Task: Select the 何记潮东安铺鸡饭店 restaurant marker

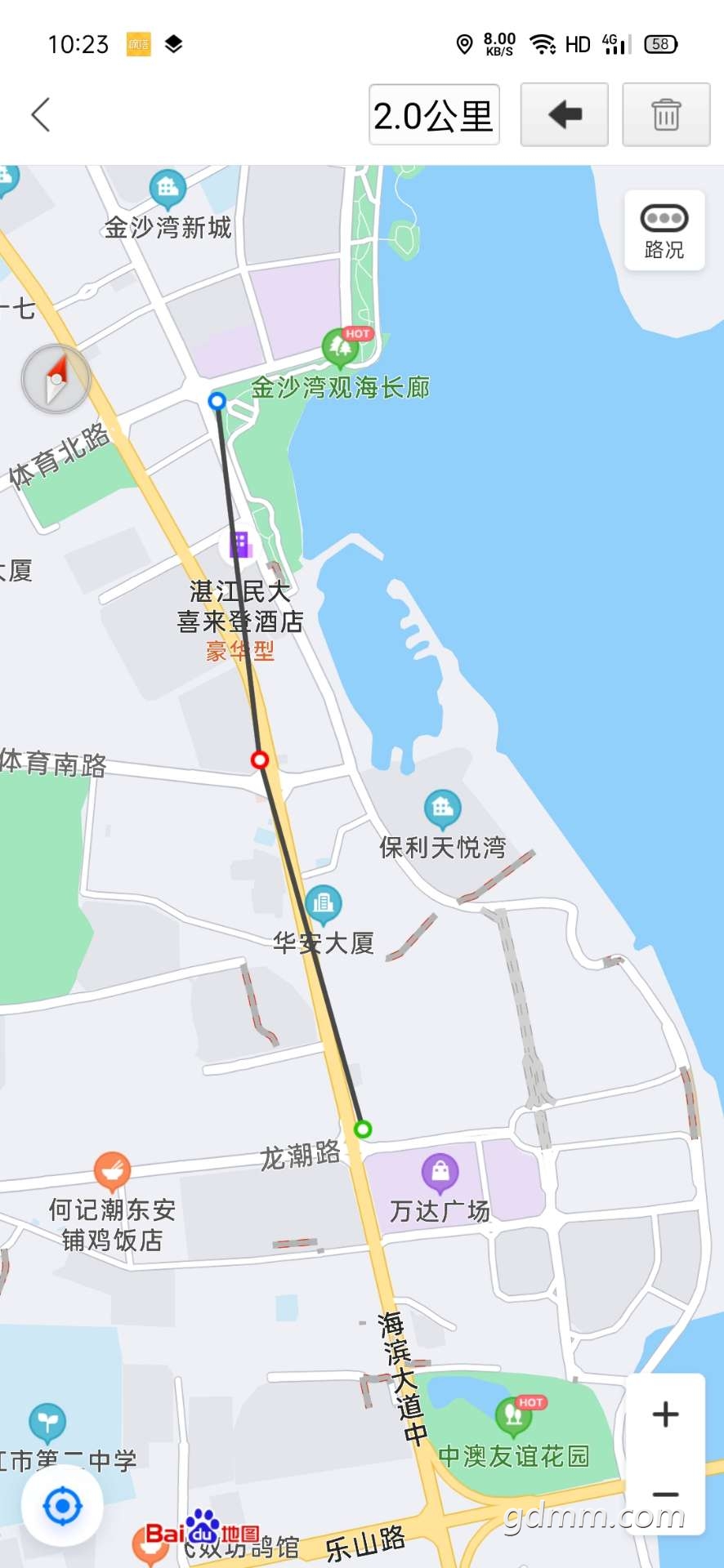Action: click(x=112, y=1171)
